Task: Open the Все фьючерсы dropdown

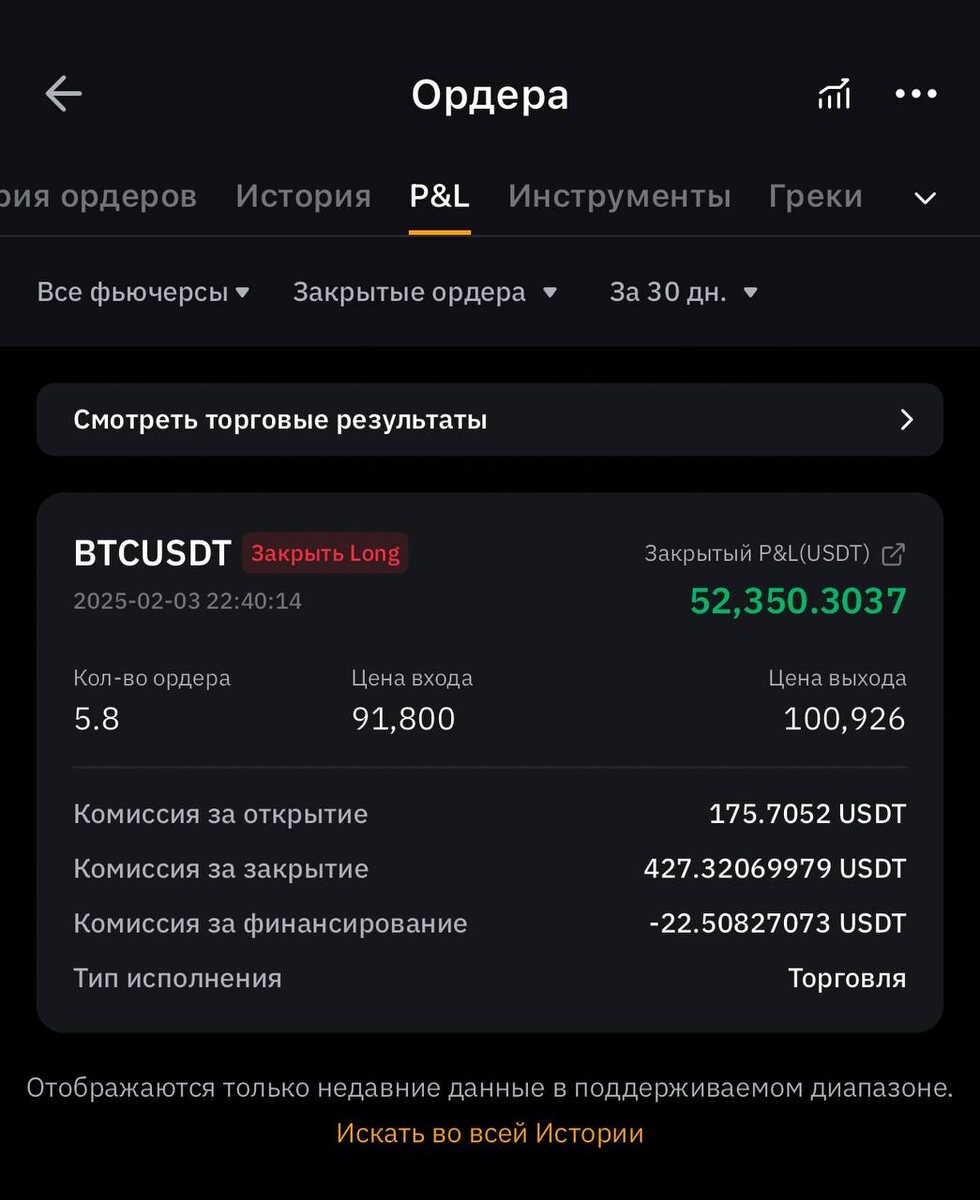Action: pos(143,292)
